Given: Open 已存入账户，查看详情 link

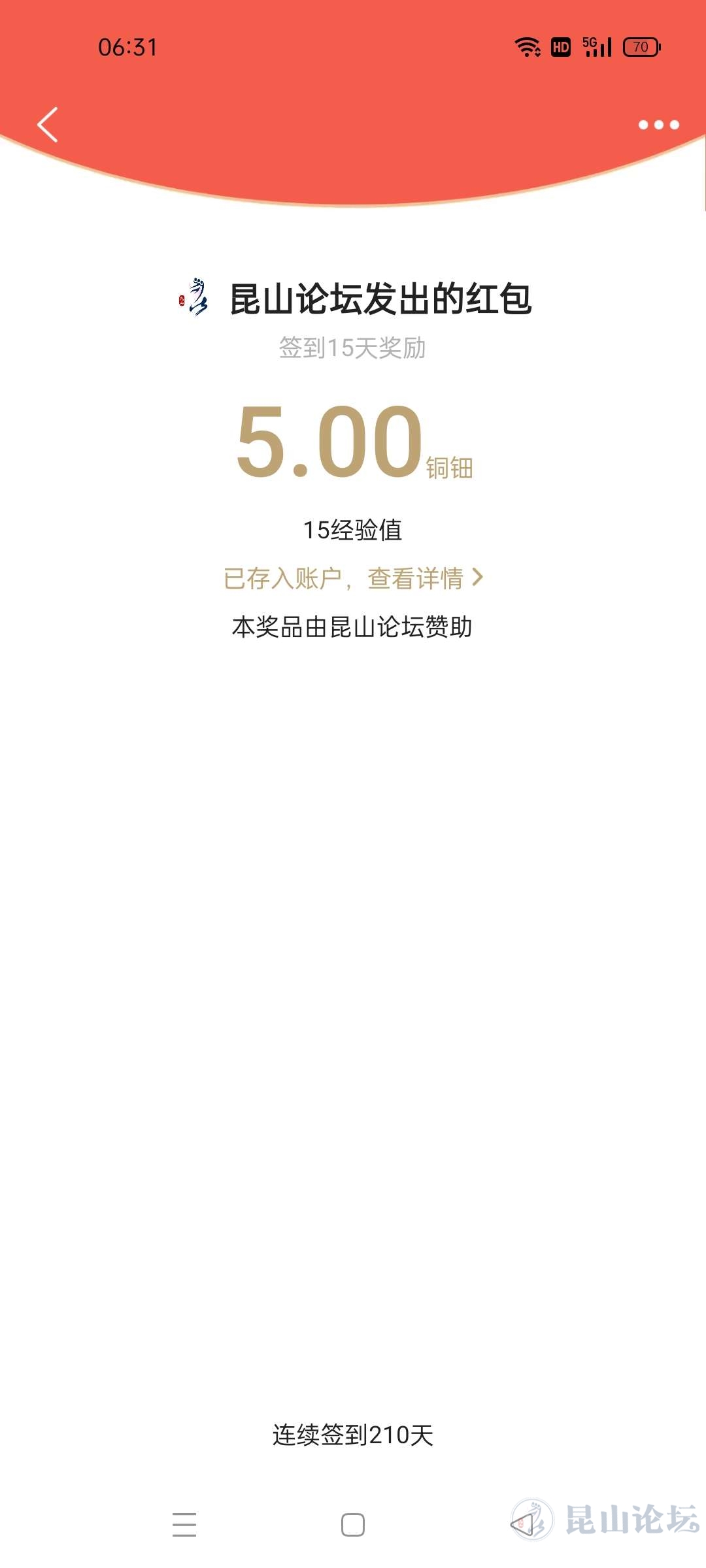Looking at the screenshot, I should point(353,578).
